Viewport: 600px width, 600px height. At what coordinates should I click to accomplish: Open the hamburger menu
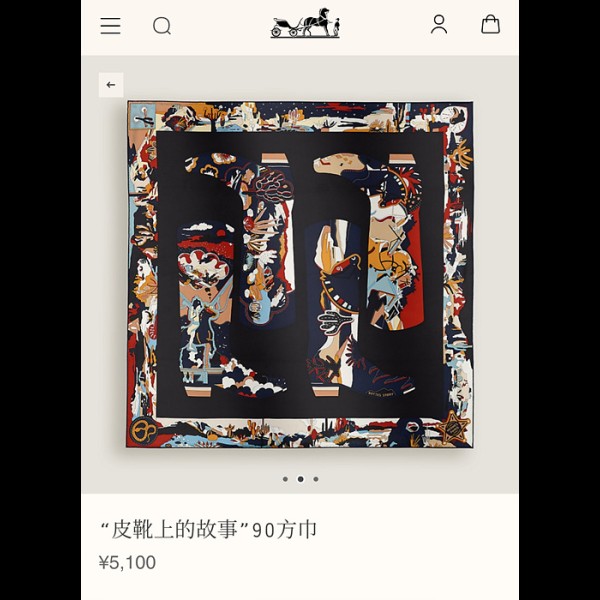pyautogui.click(x=110, y=26)
